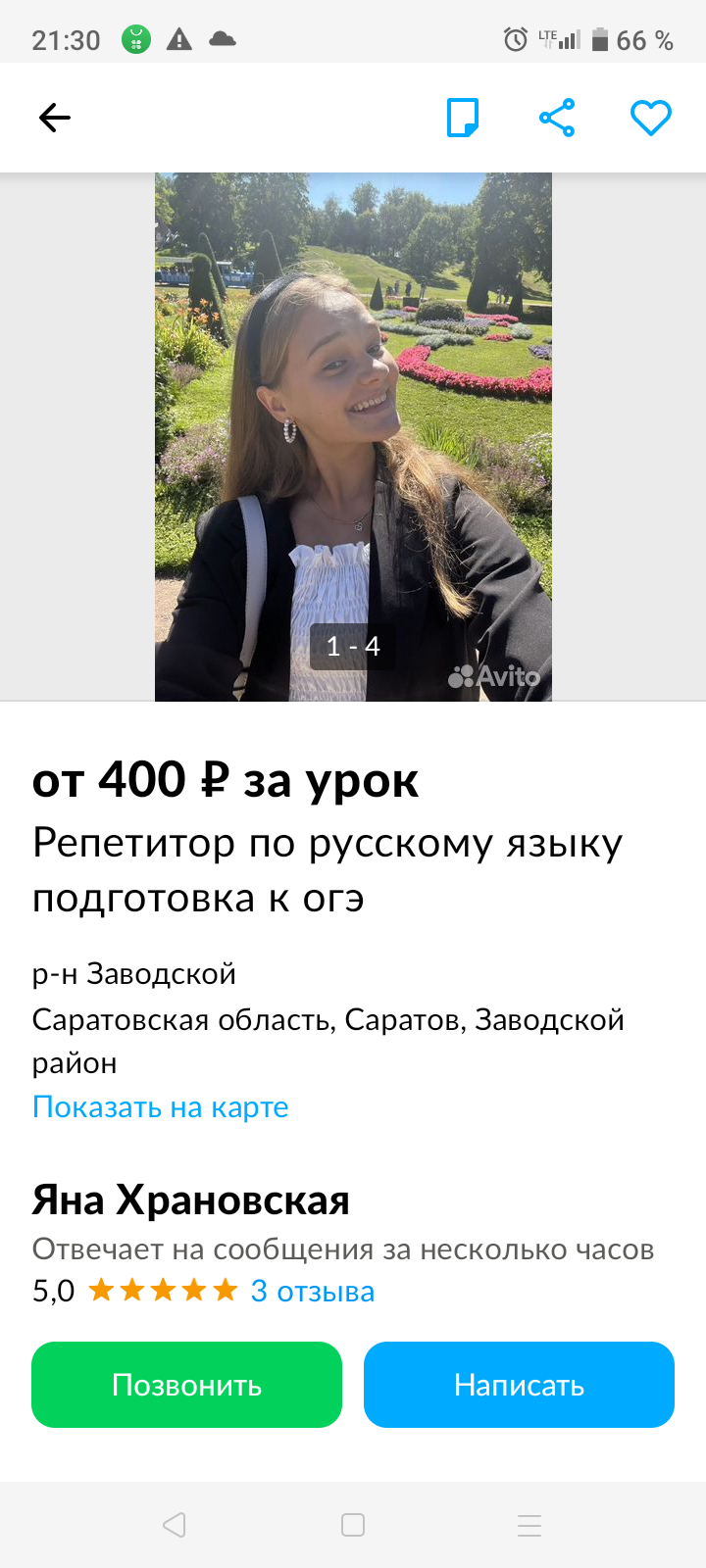This screenshot has height=1568, width=706.
Task: Go back using the arrow icon
Action: (x=55, y=119)
